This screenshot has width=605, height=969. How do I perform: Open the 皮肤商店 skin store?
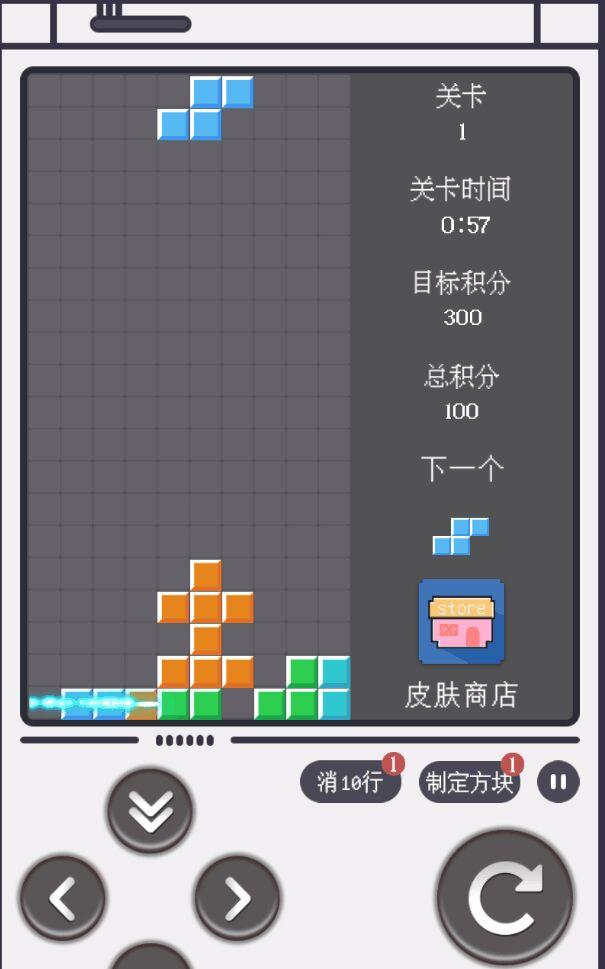(x=461, y=622)
